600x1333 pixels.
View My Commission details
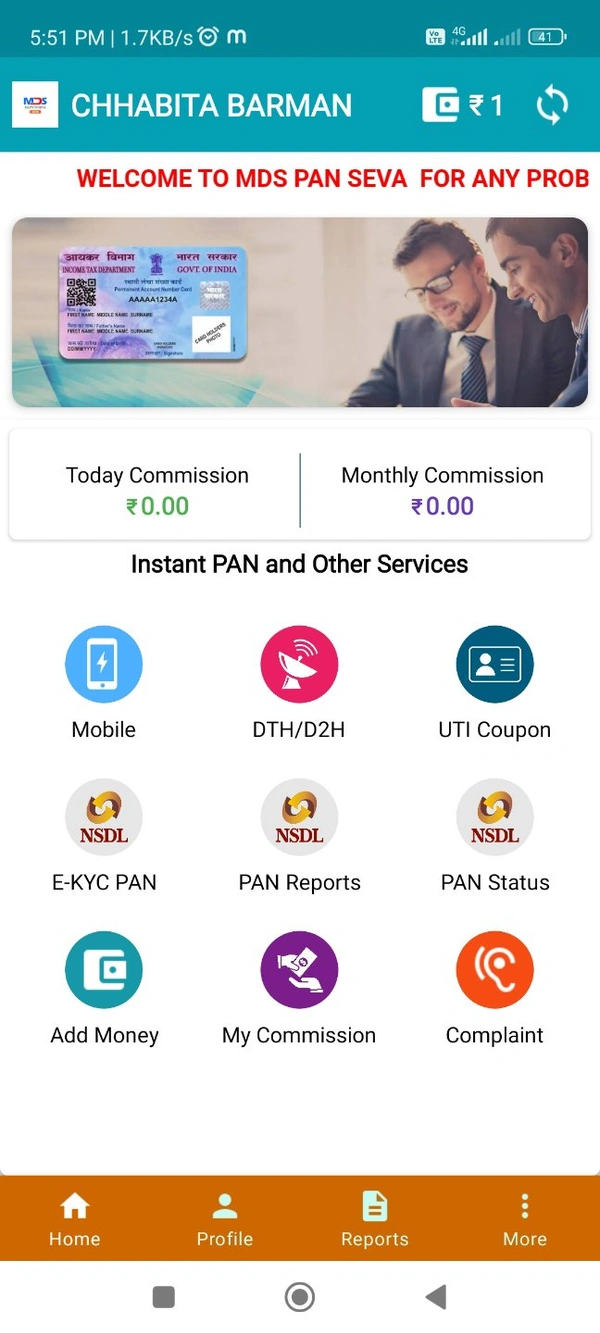[299, 970]
